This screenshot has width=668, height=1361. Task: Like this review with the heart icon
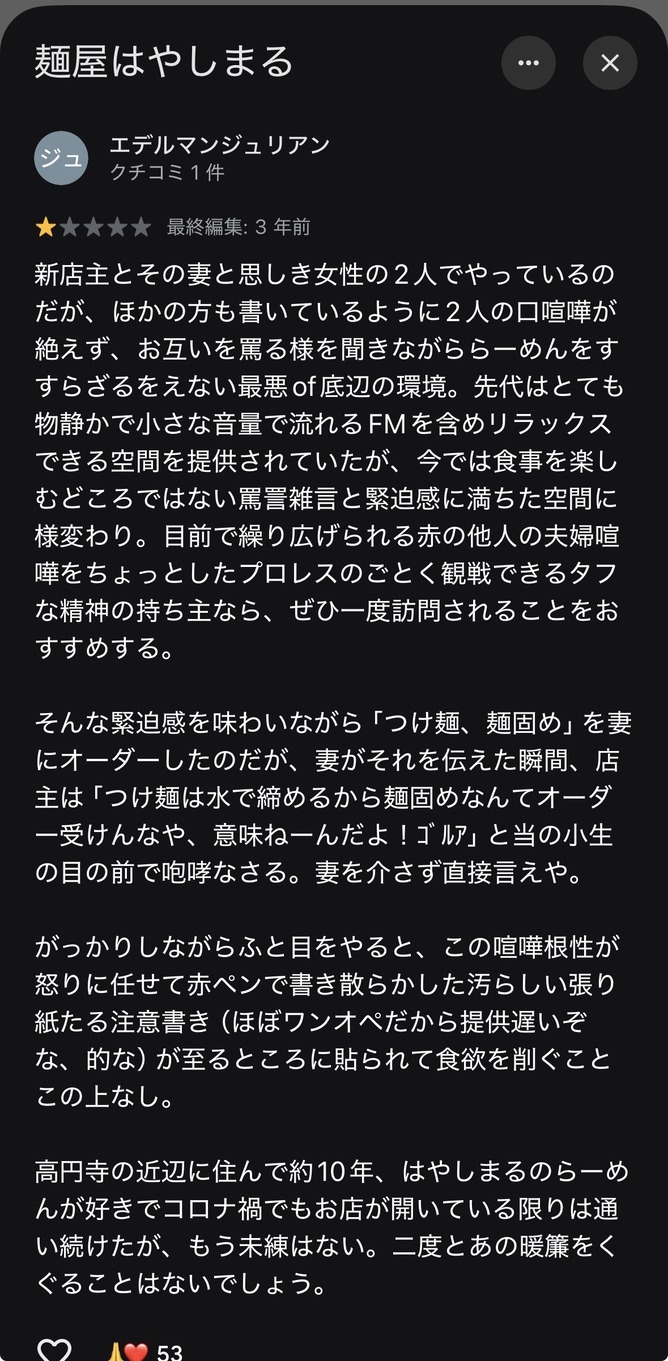point(54,1350)
